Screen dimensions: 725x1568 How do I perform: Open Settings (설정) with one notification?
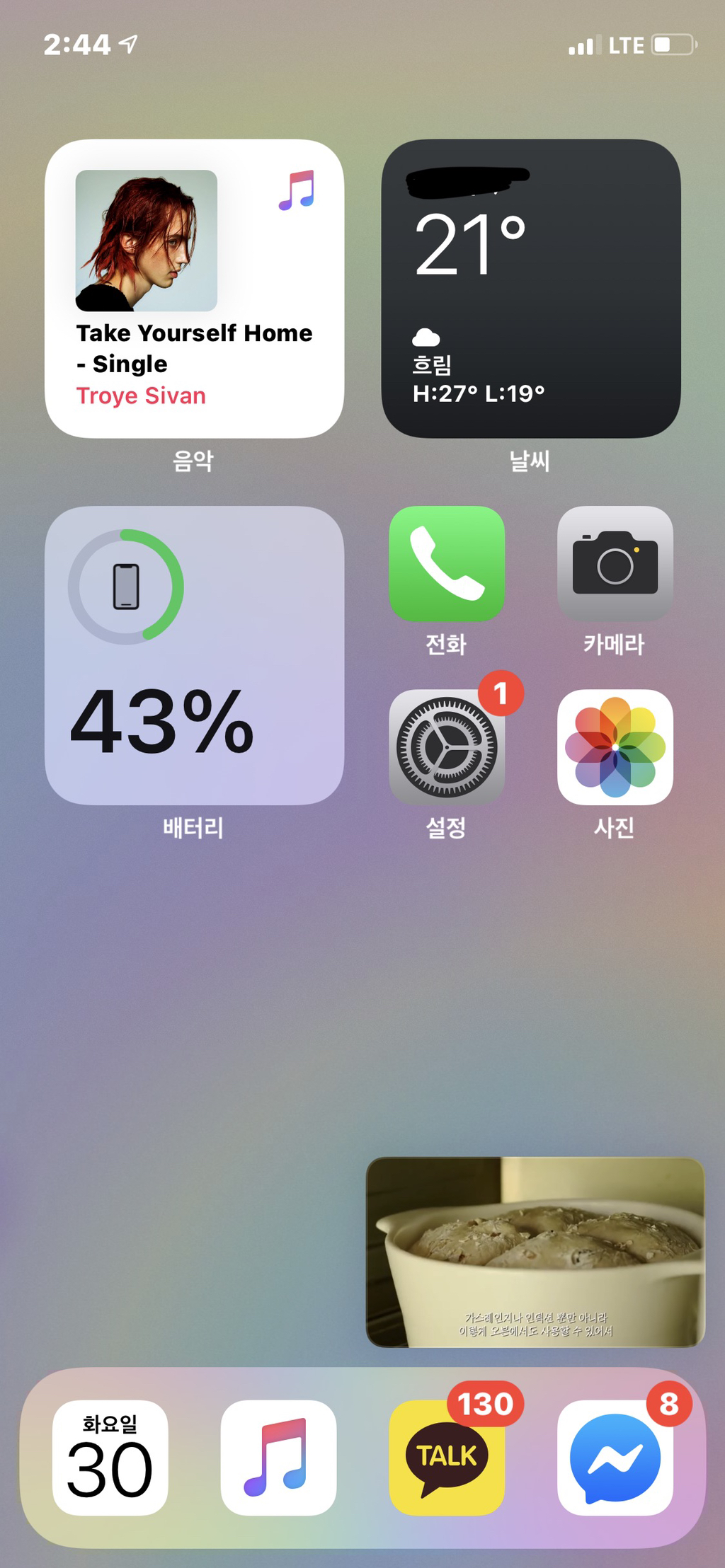pyautogui.click(x=447, y=747)
